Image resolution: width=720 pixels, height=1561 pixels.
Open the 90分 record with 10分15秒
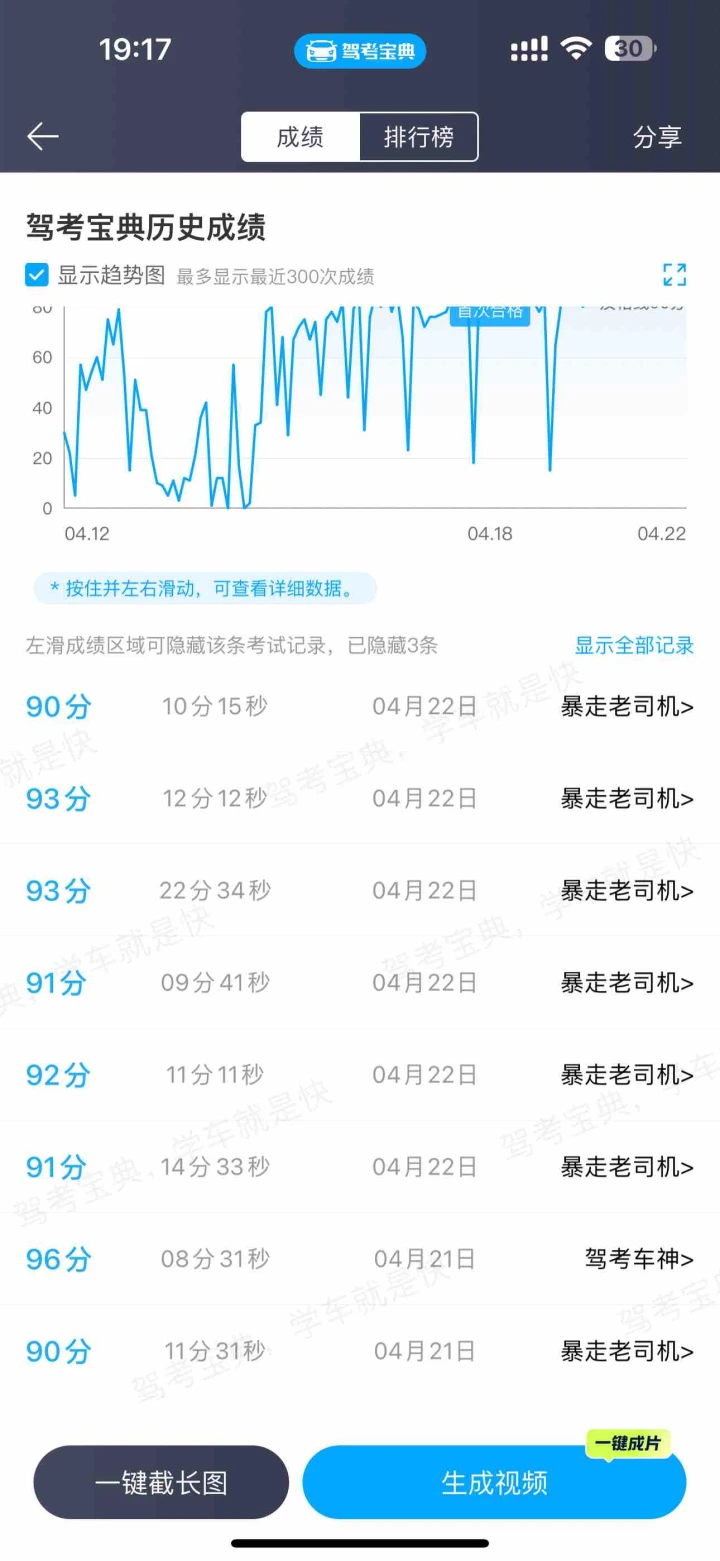(x=360, y=707)
